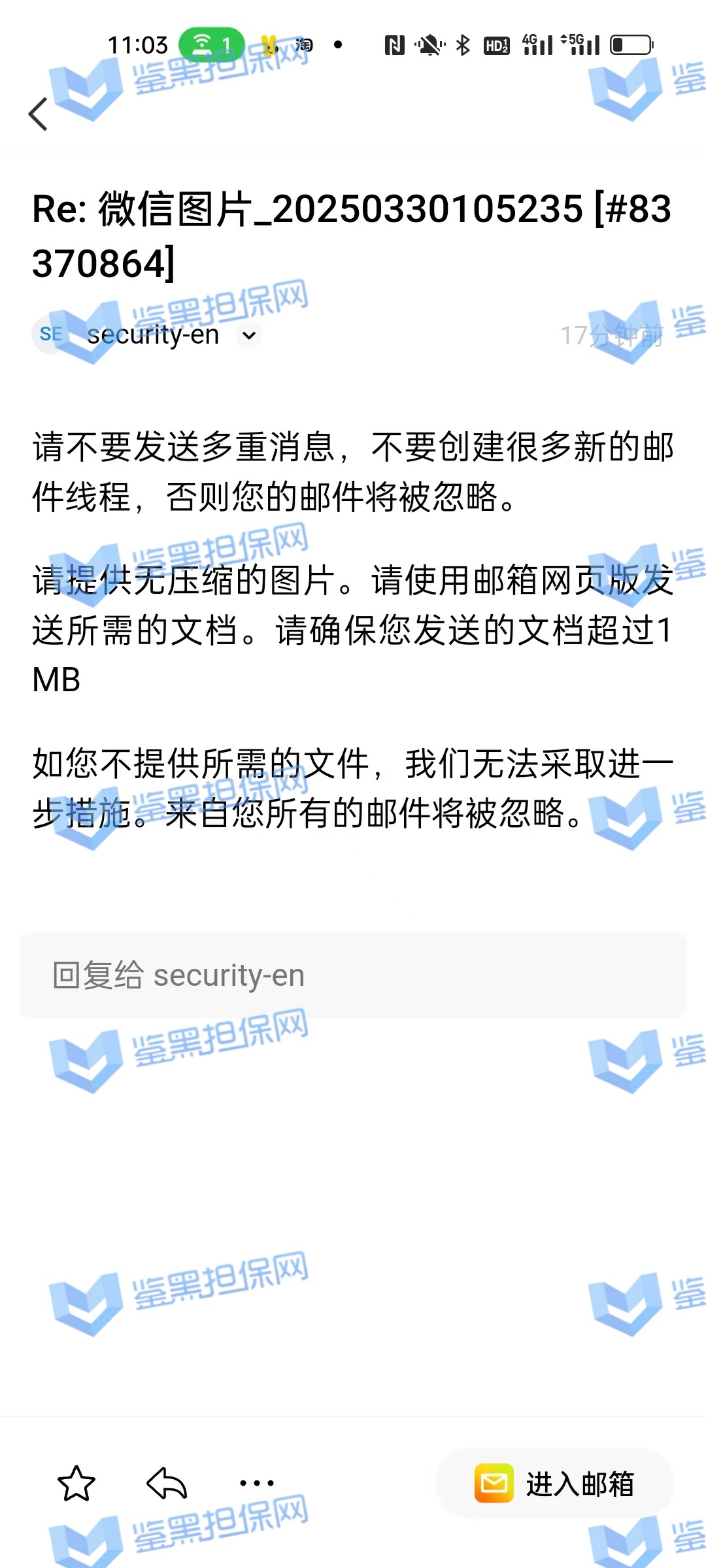This screenshot has height=1568, width=706.
Task: Tap the reply field to security-en
Action: (353, 975)
